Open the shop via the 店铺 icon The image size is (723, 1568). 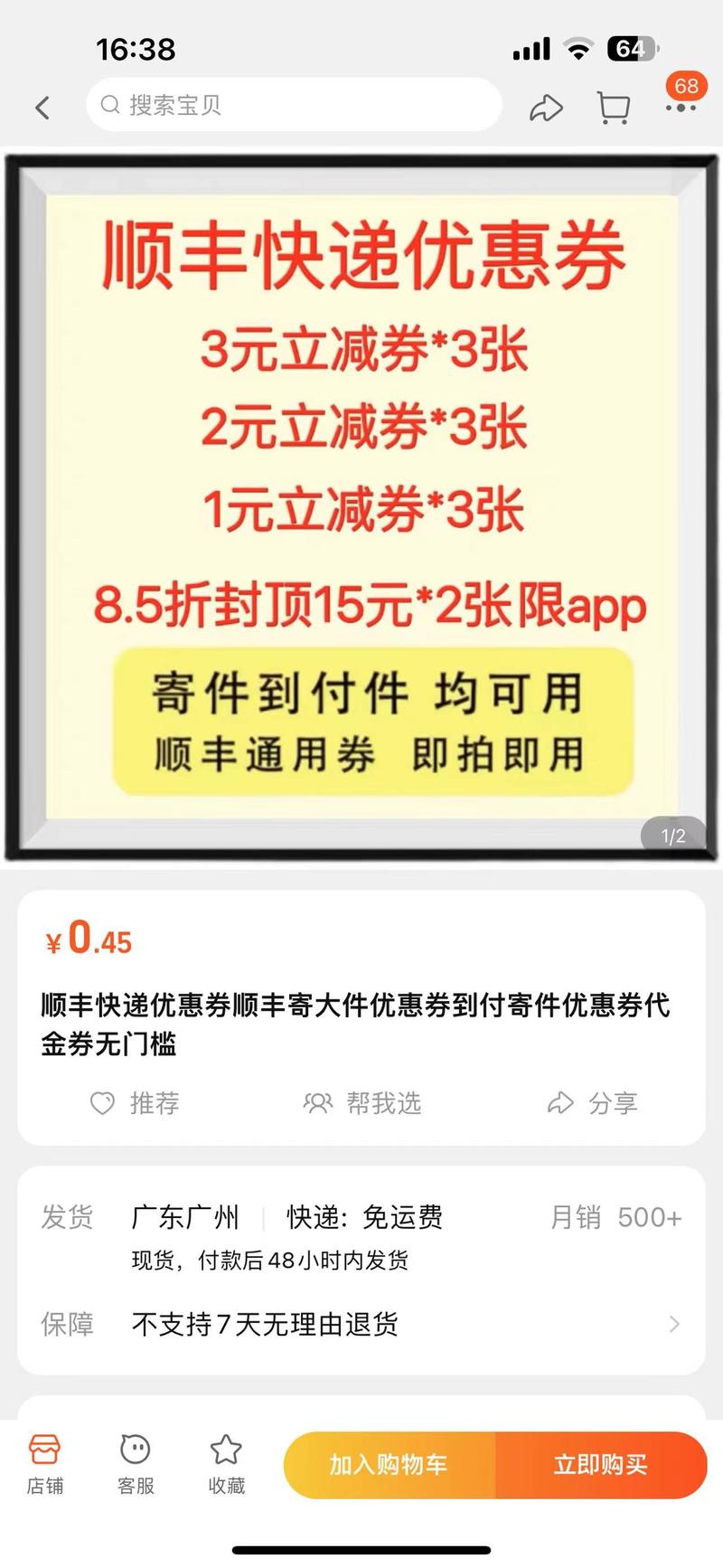[45, 1463]
